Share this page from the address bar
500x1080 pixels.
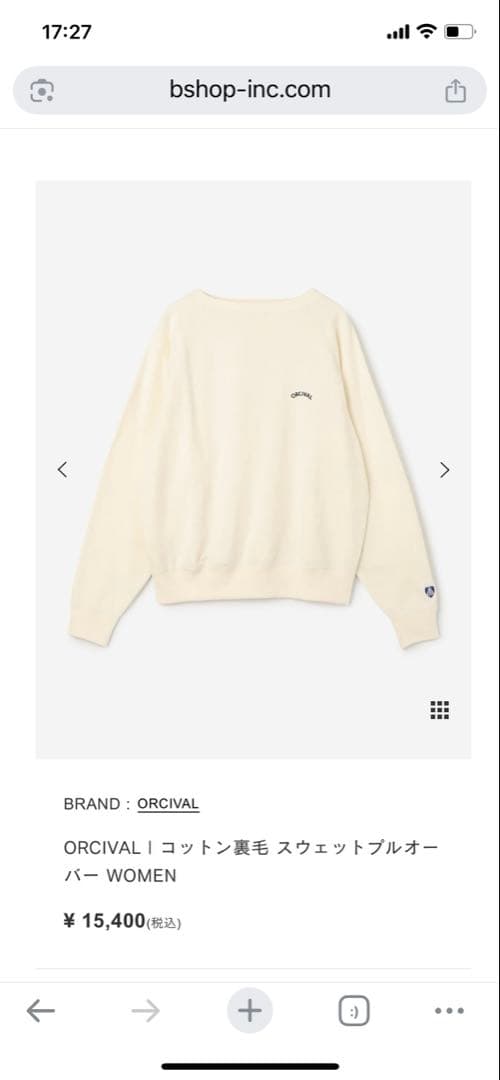click(455, 90)
